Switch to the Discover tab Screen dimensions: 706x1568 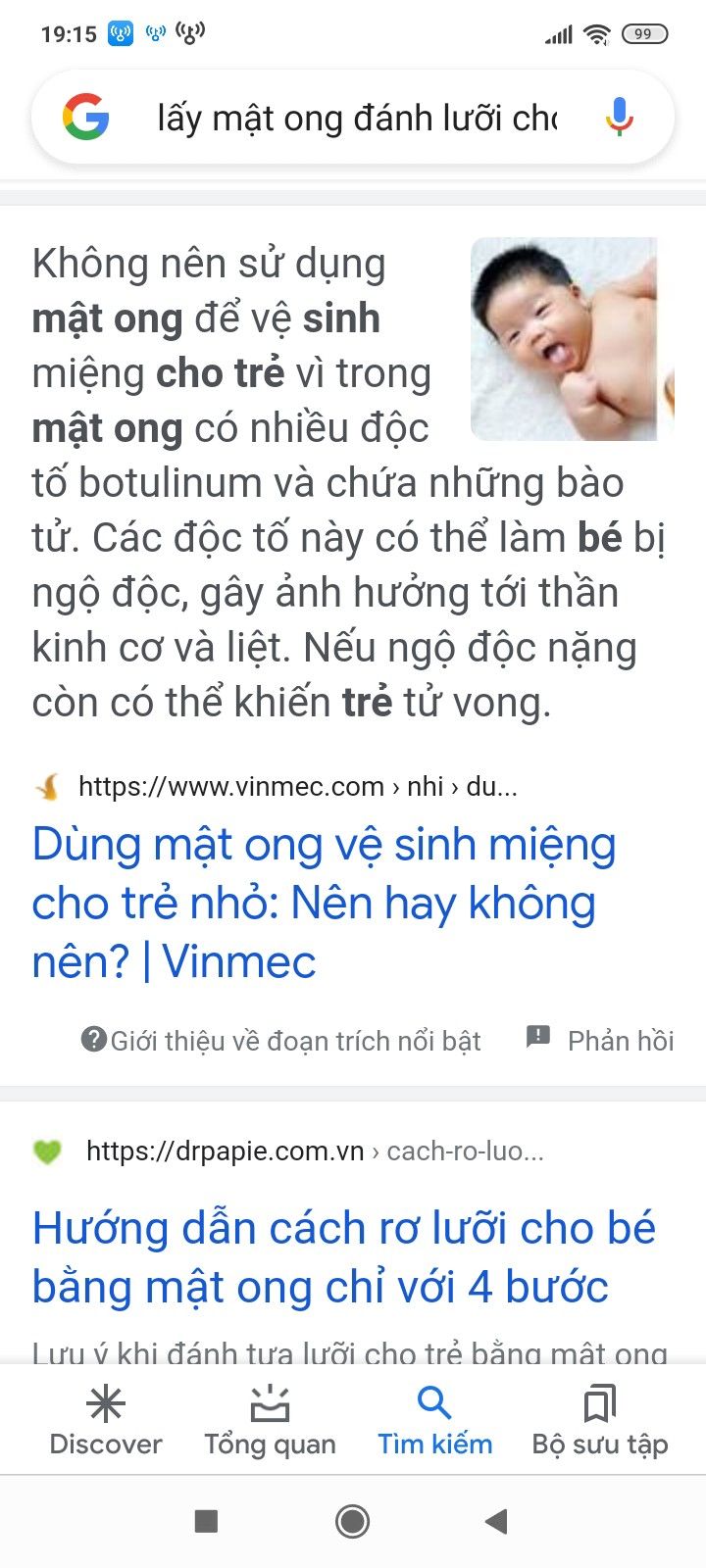point(106,1421)
